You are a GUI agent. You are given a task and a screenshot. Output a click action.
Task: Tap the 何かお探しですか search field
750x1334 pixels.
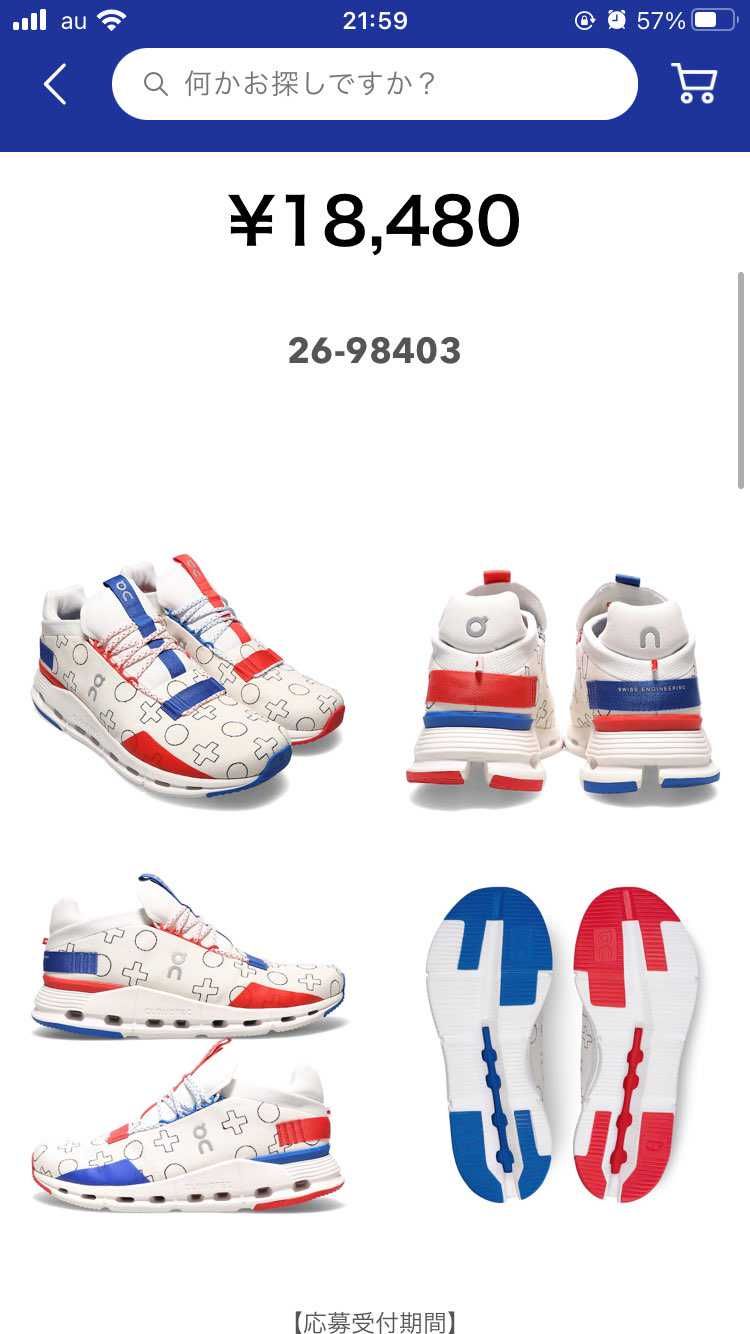click(375, 84)
